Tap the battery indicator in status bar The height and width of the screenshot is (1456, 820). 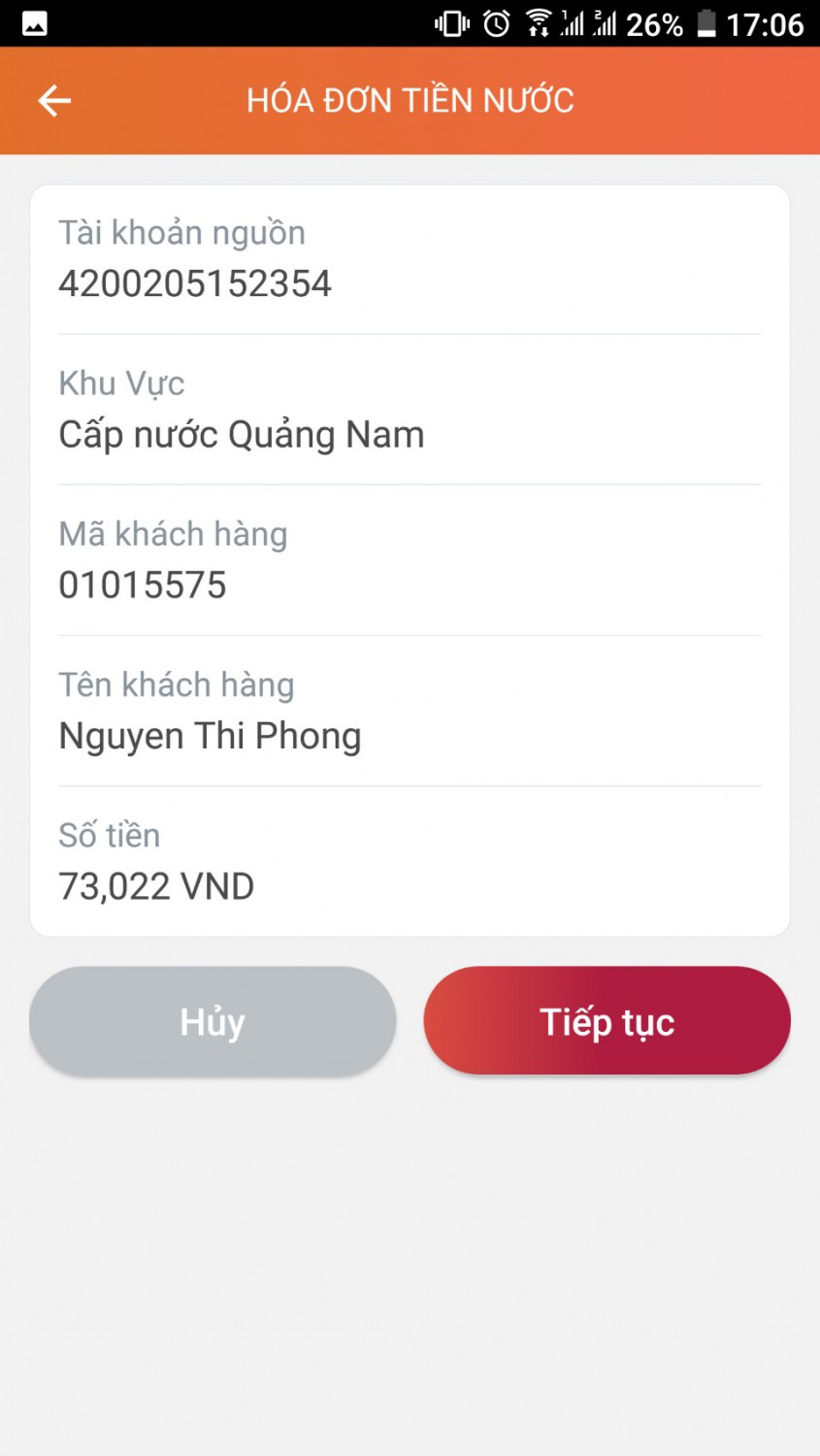point(705,21)
